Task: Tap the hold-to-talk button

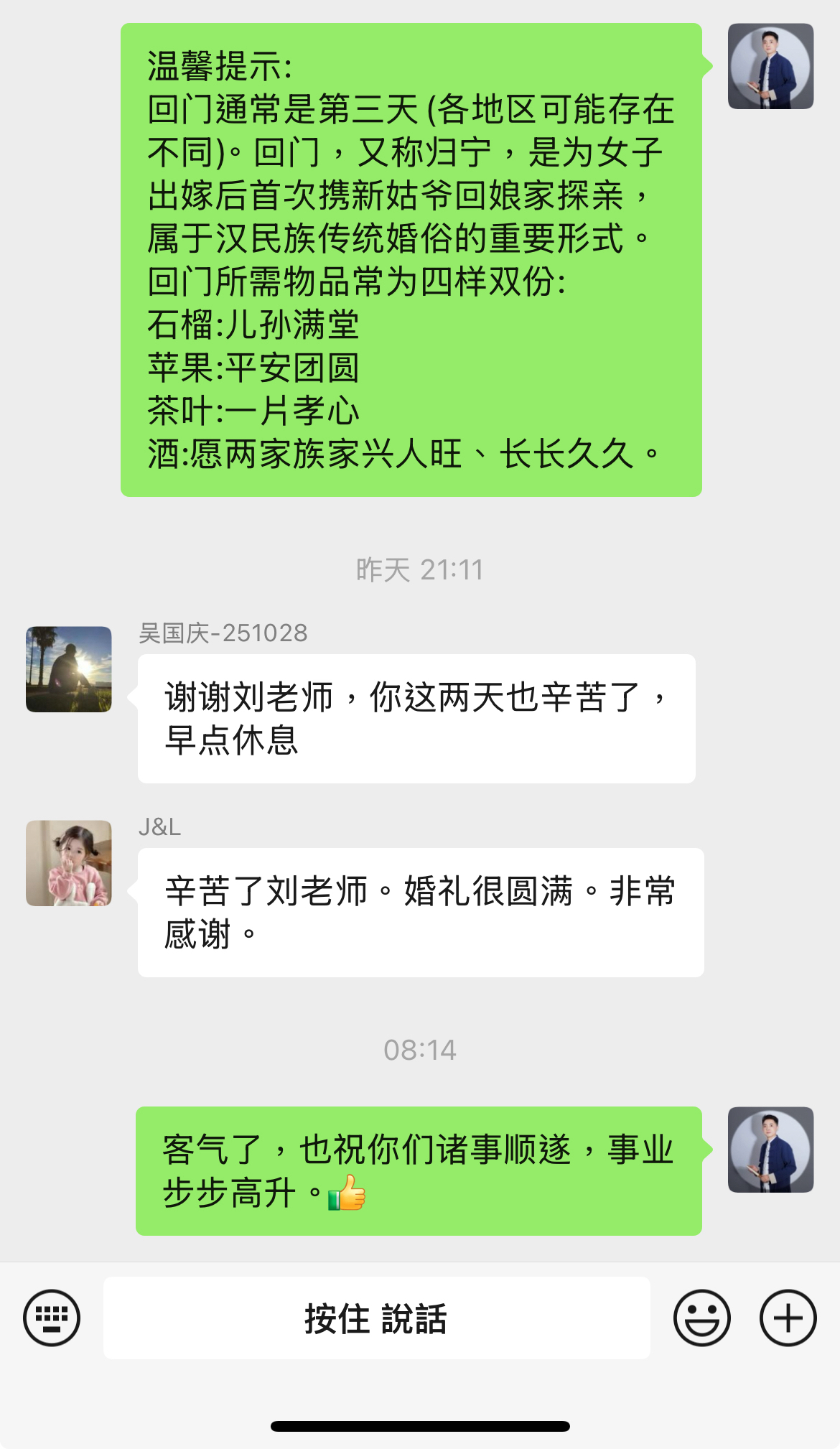Action: pos(376,1318)
